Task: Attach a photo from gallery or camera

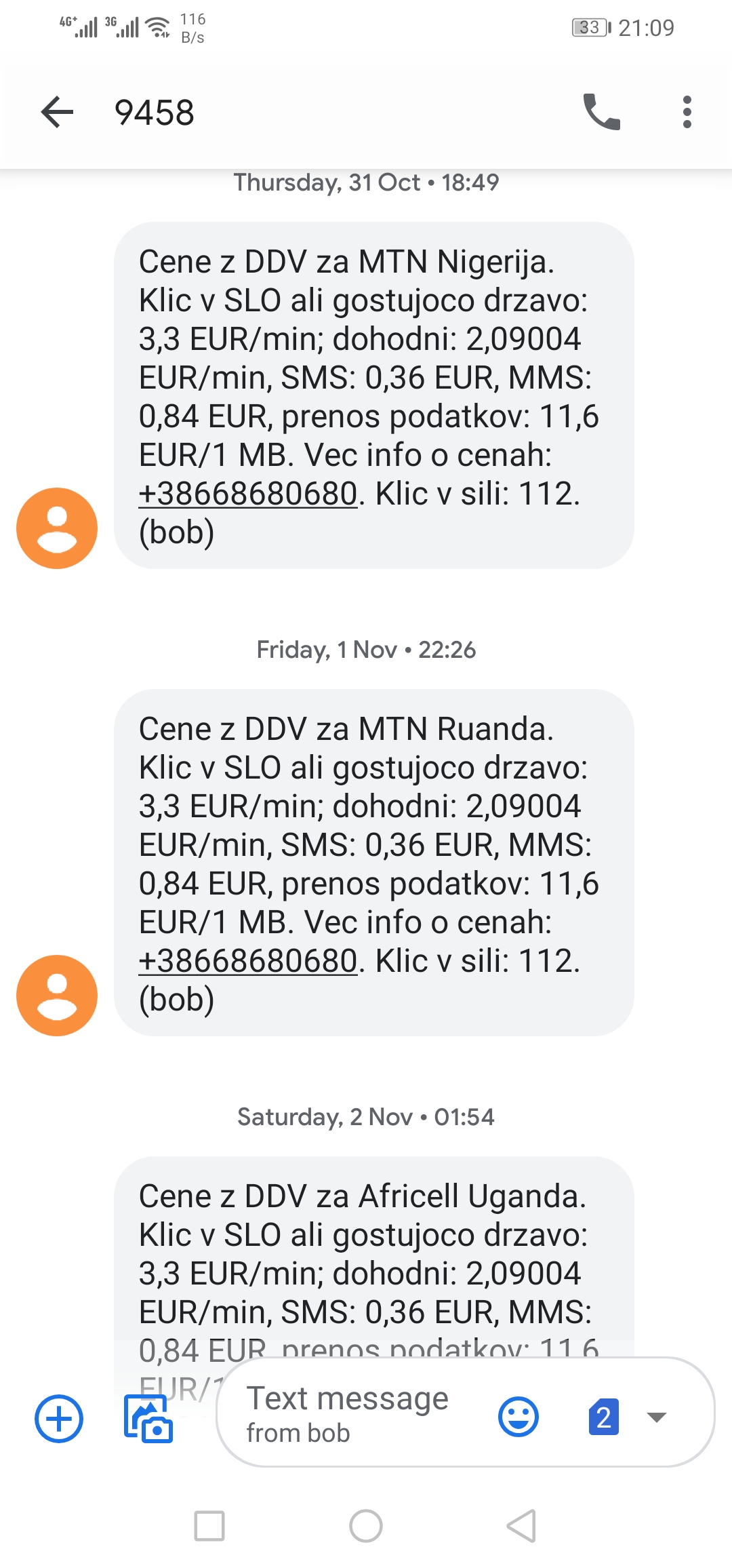Action: coord(148,1418)
